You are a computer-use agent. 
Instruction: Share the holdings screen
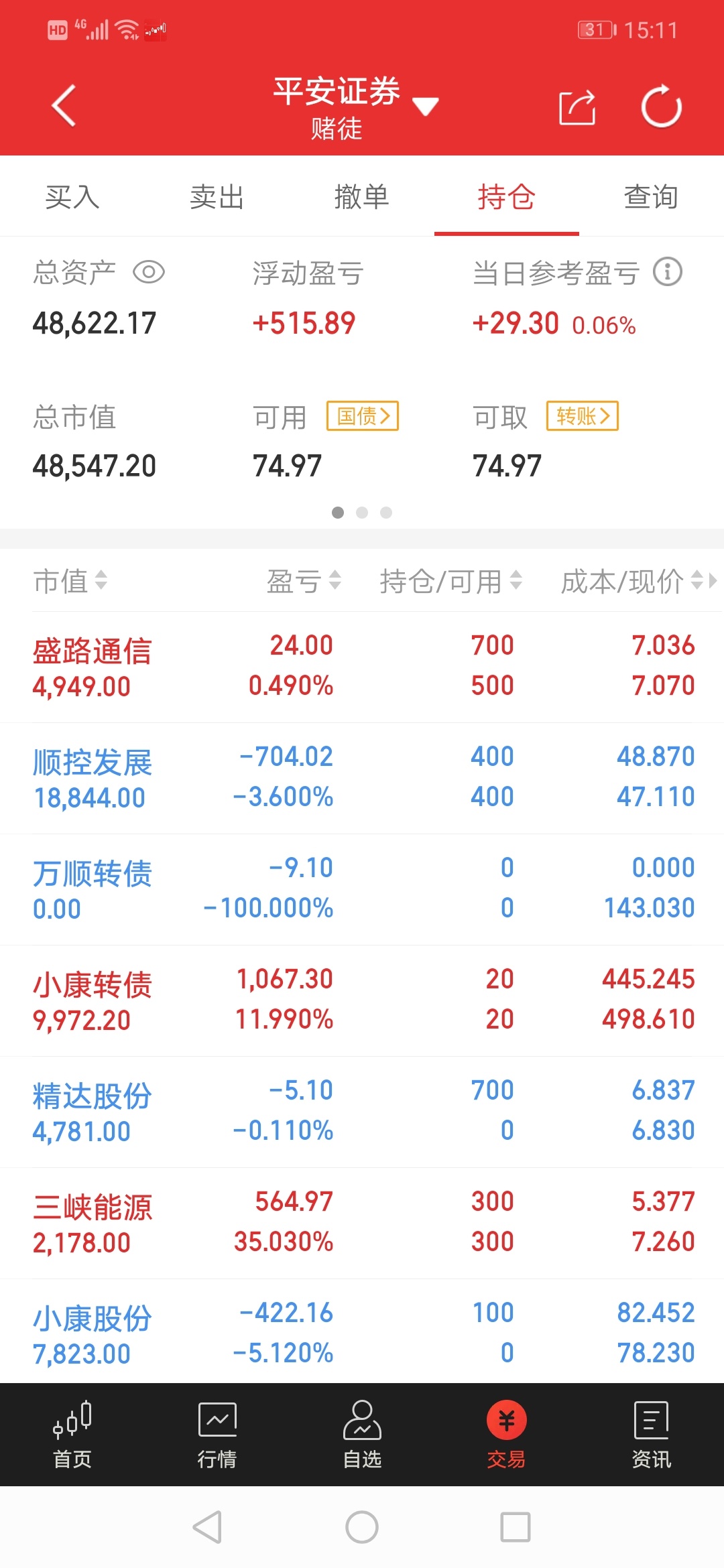click(577, 107)
